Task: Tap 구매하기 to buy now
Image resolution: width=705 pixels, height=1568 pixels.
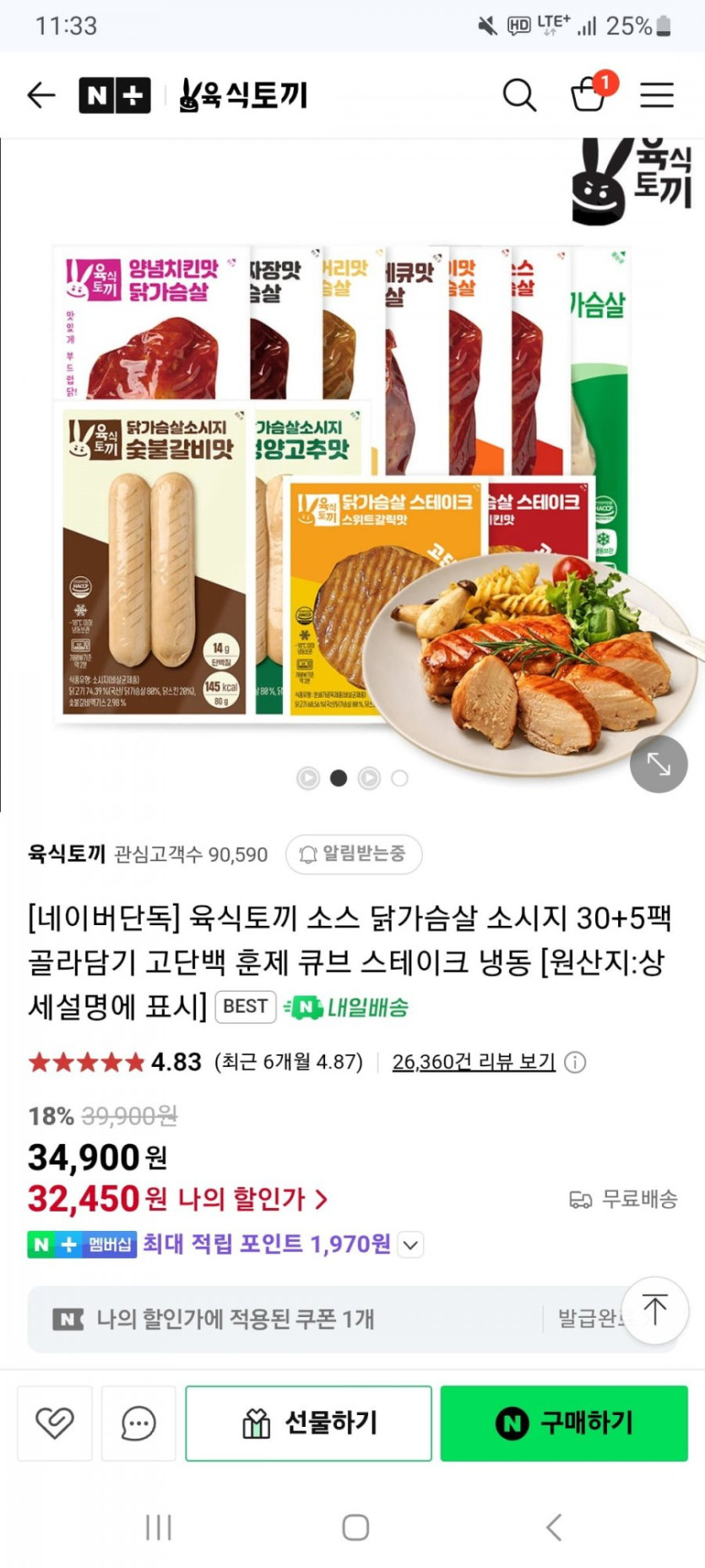Action: click(564, 1424)
